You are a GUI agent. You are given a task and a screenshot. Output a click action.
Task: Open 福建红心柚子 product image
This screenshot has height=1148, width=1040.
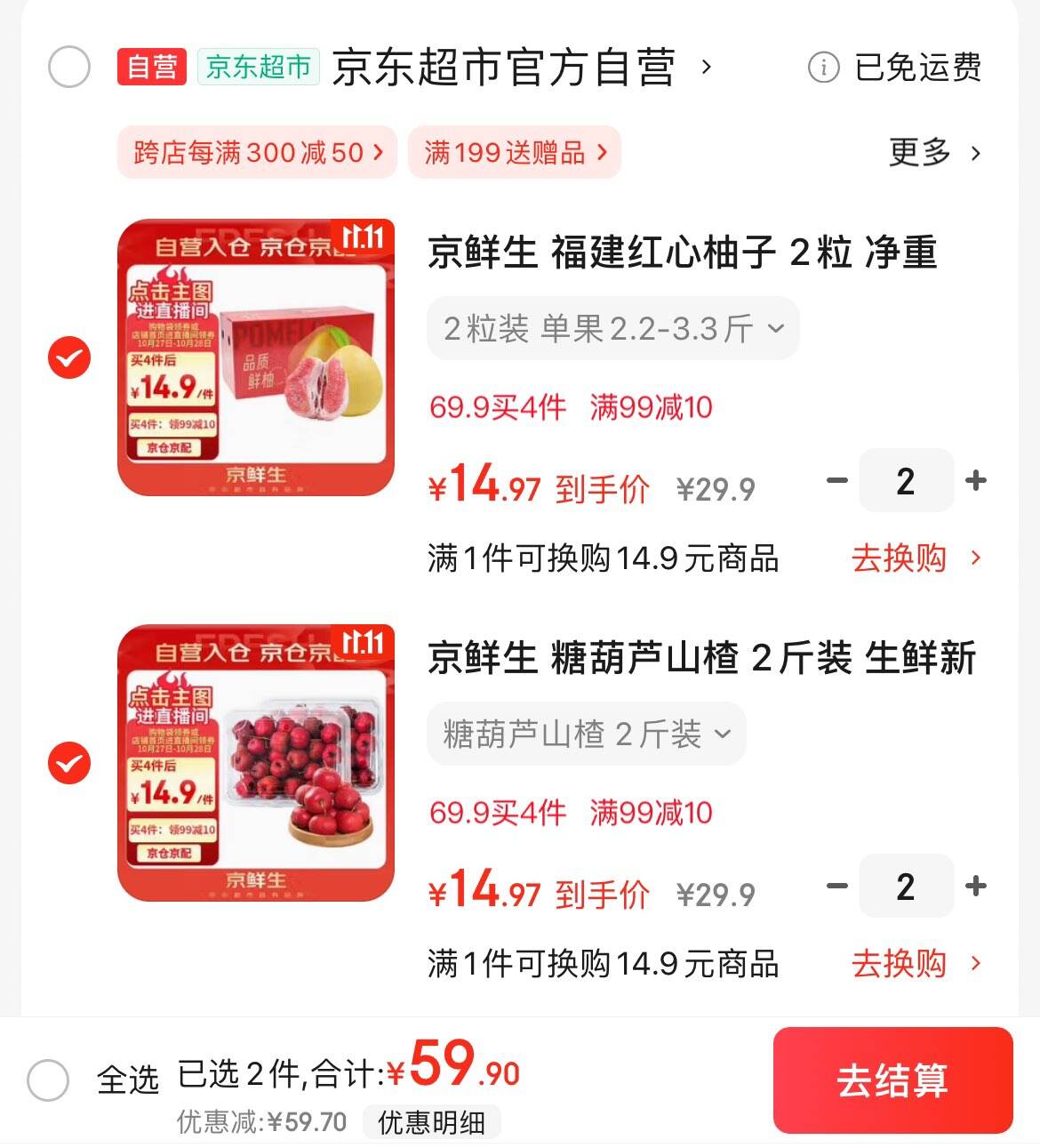pos(256,357)
